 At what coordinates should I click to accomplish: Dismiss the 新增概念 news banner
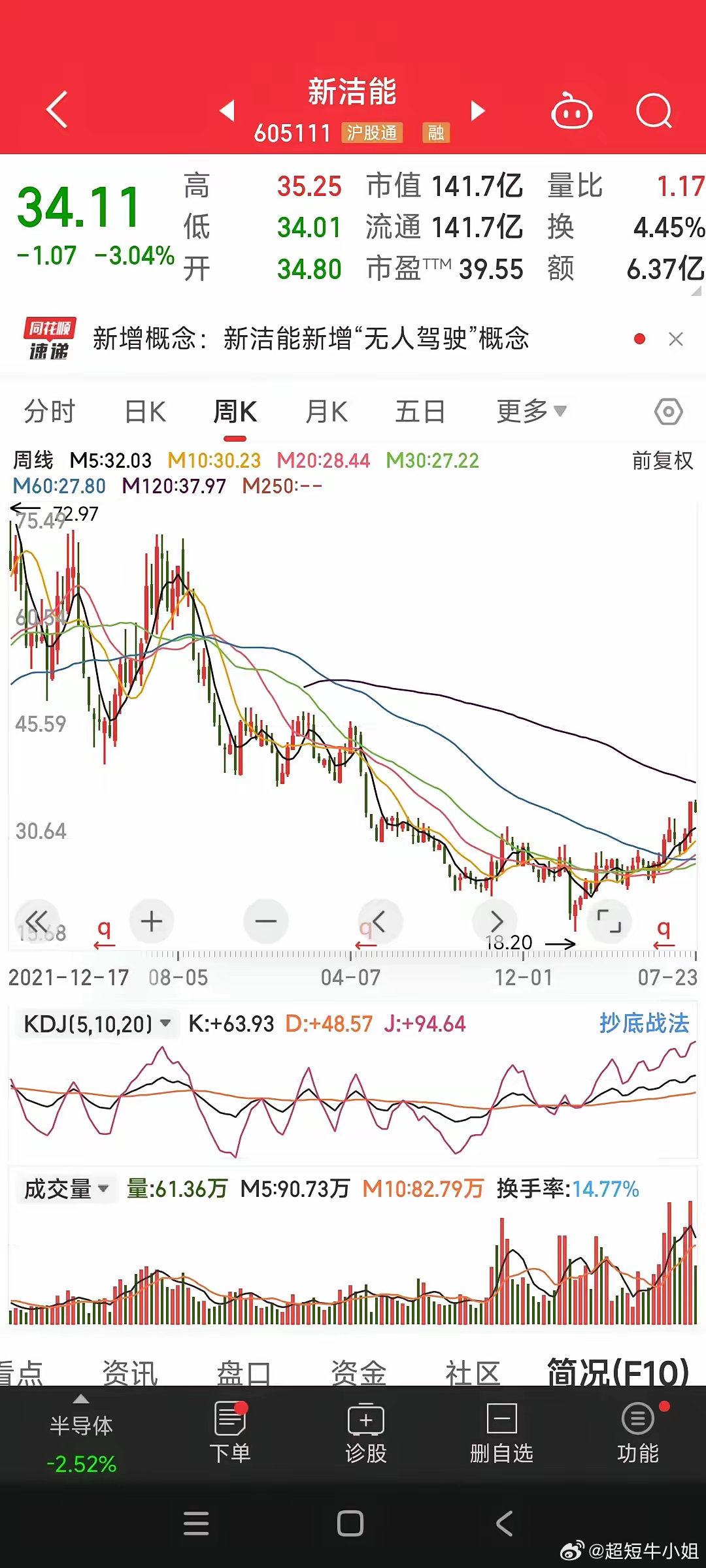pyautogui.click(x=676, y=339)
